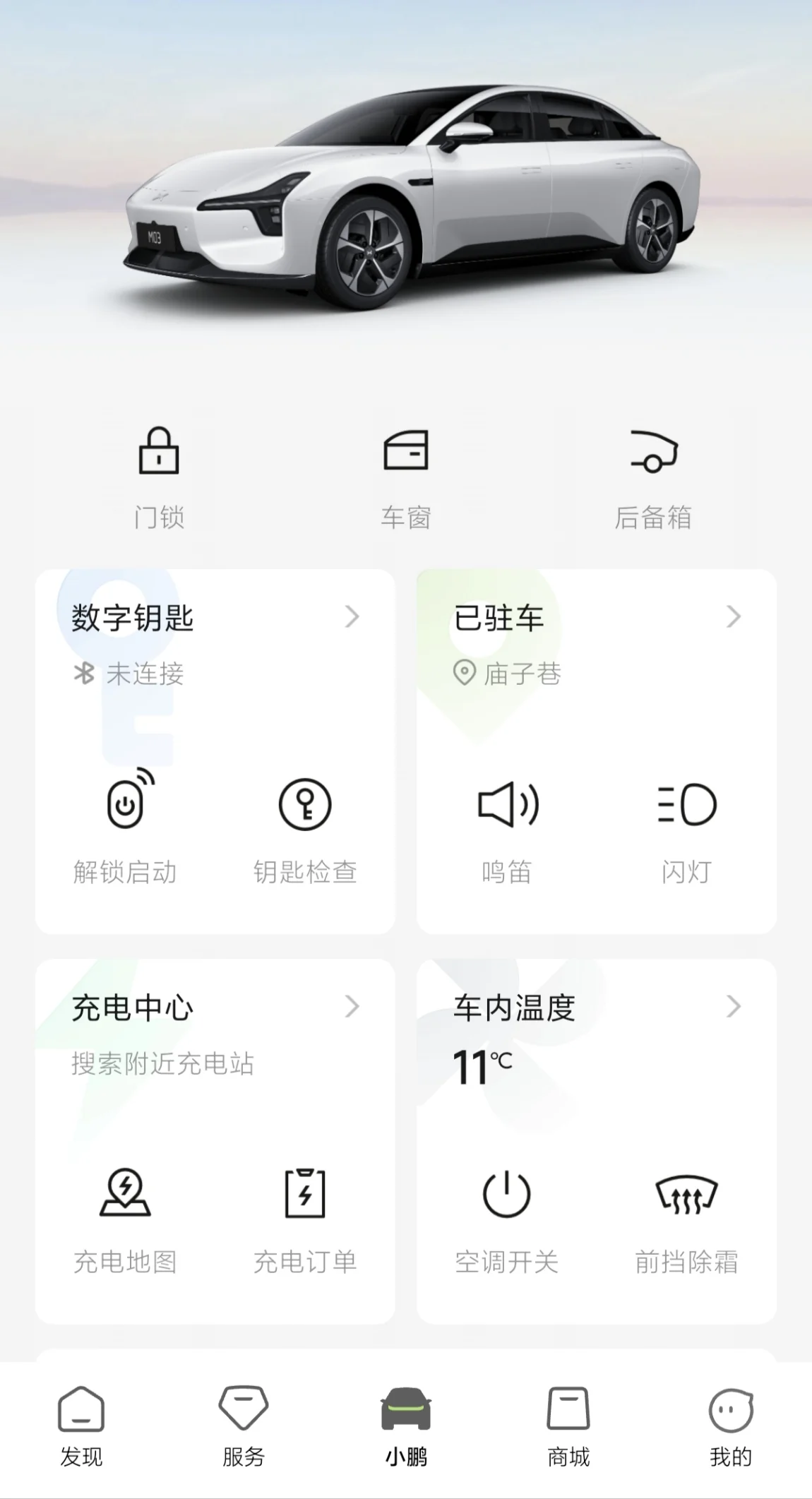Open the 后备箱 trunk control
Image resolution: width=812 pixels, height=1499 pixels.
pos(653,476)
